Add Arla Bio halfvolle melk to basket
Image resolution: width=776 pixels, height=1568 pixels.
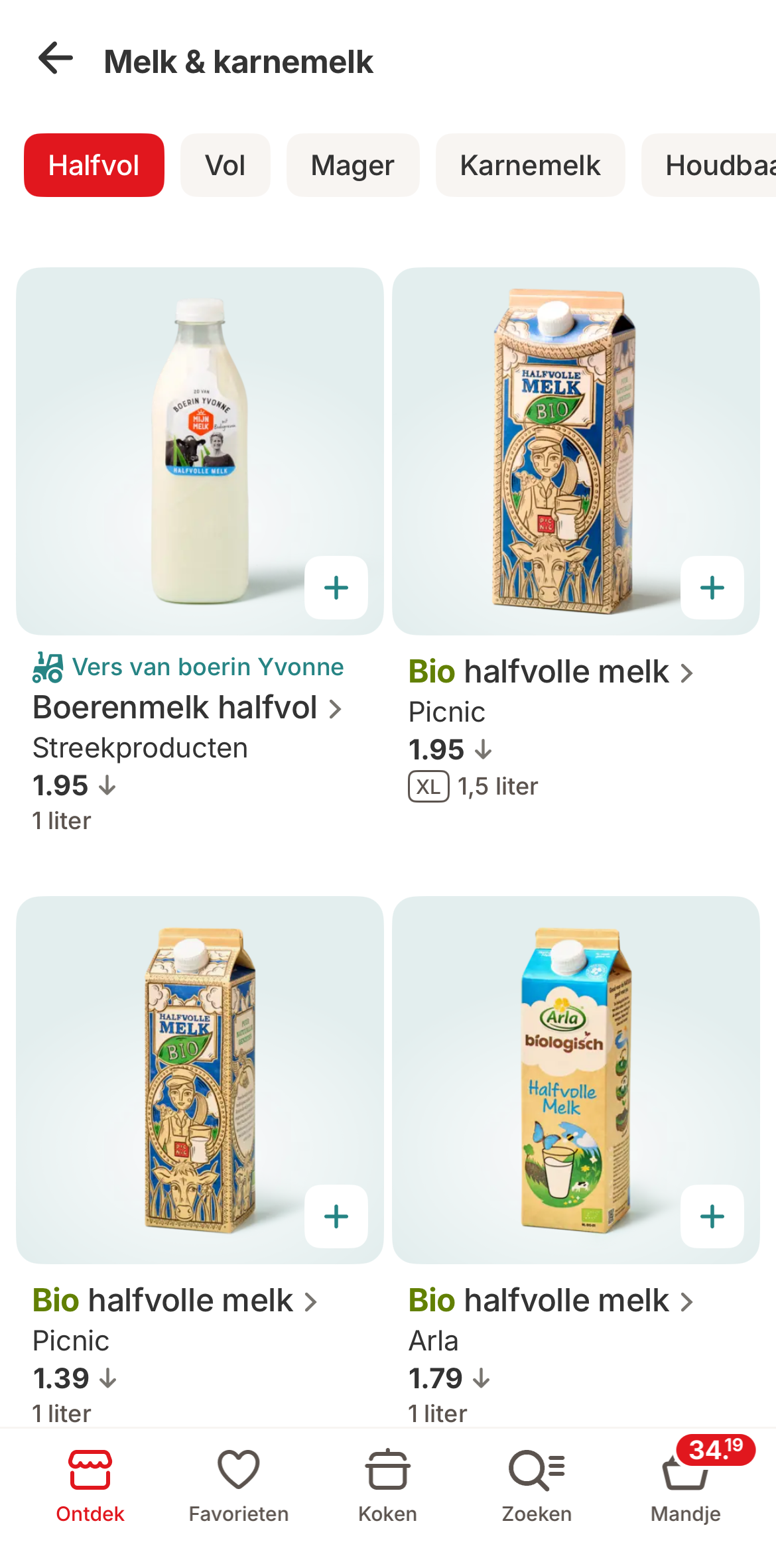(712, 1216)
